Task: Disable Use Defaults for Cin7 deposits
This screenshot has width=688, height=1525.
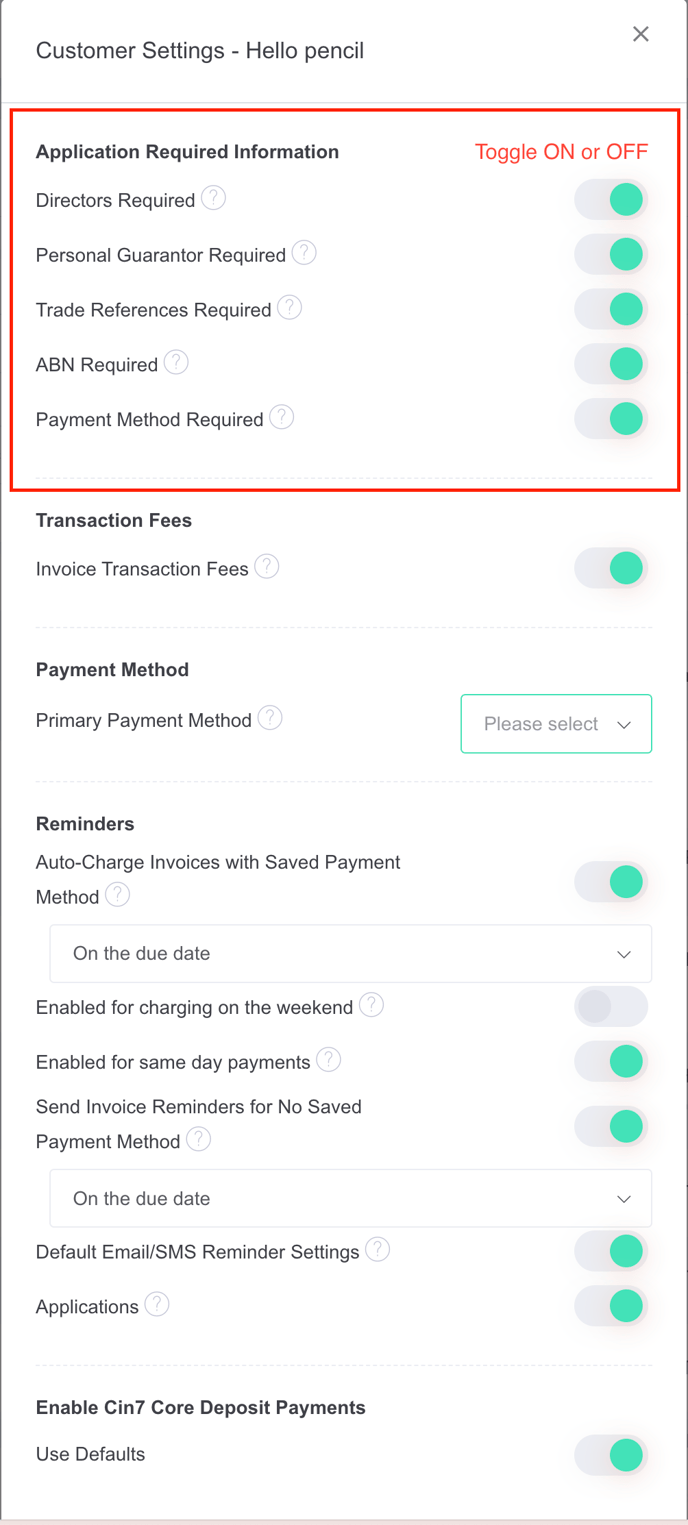Action: point(611,1455)
